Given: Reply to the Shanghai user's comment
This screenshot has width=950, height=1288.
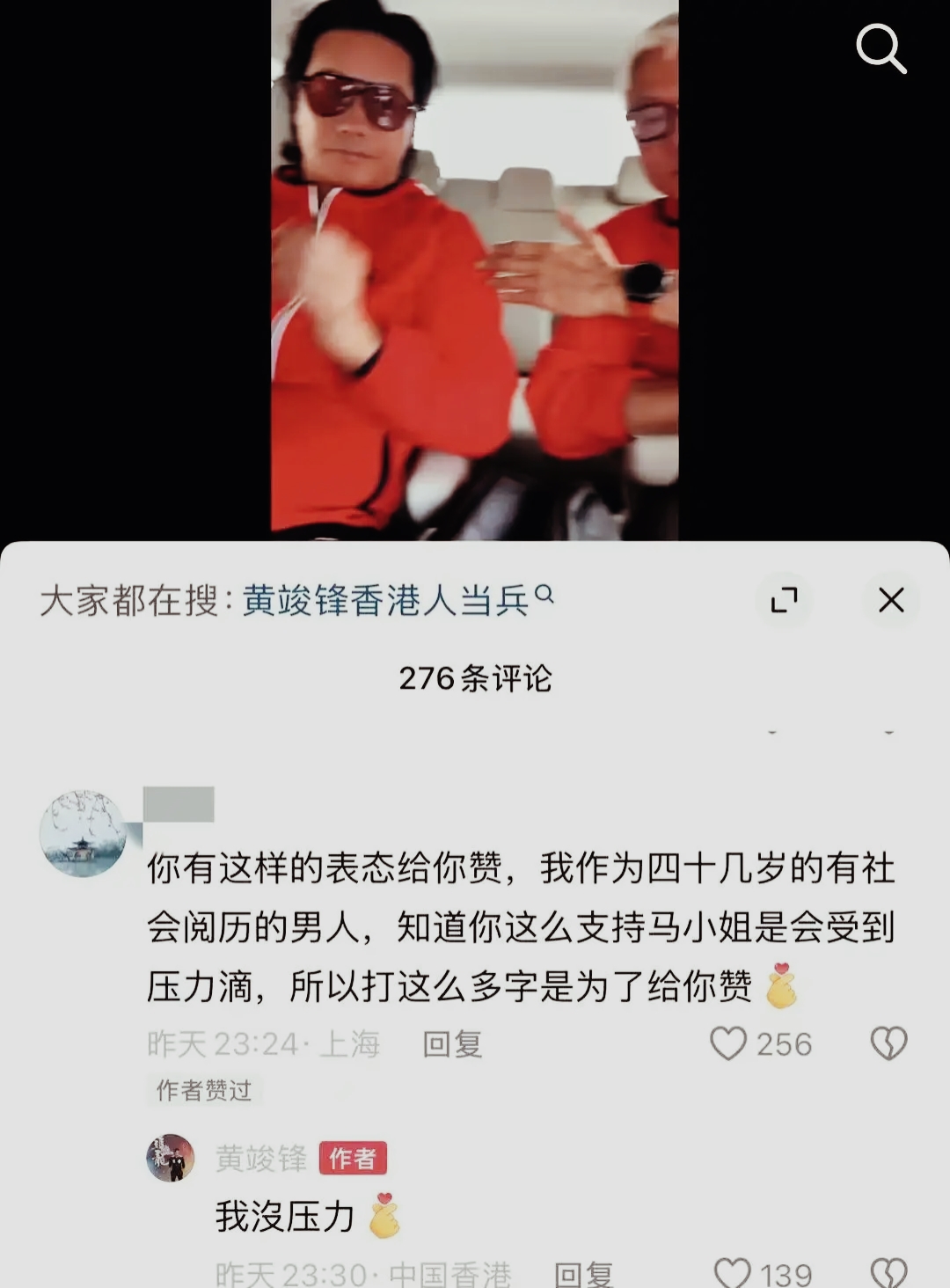Looking at the screenshot, I should (452, 1044).
